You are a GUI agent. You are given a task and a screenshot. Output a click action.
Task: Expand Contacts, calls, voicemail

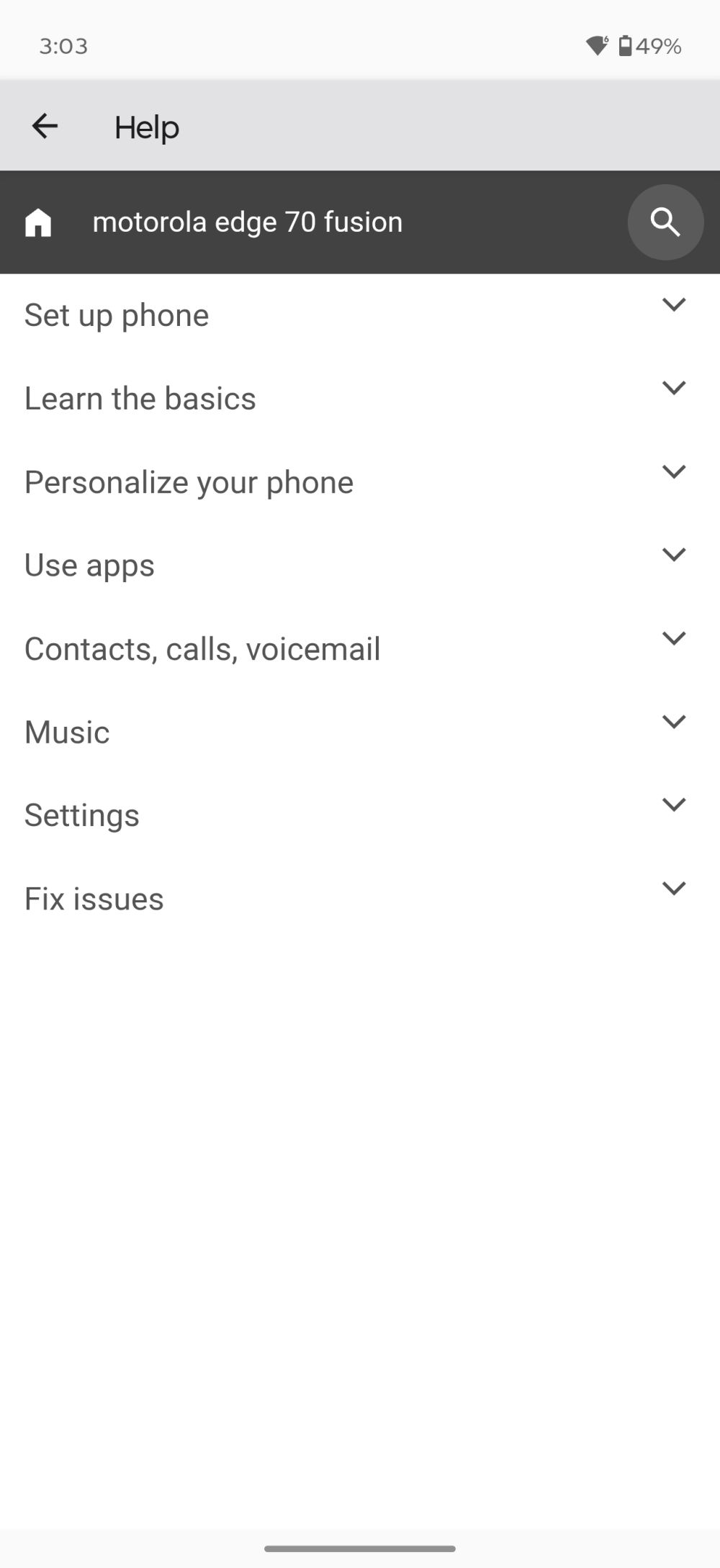point(673,638)
